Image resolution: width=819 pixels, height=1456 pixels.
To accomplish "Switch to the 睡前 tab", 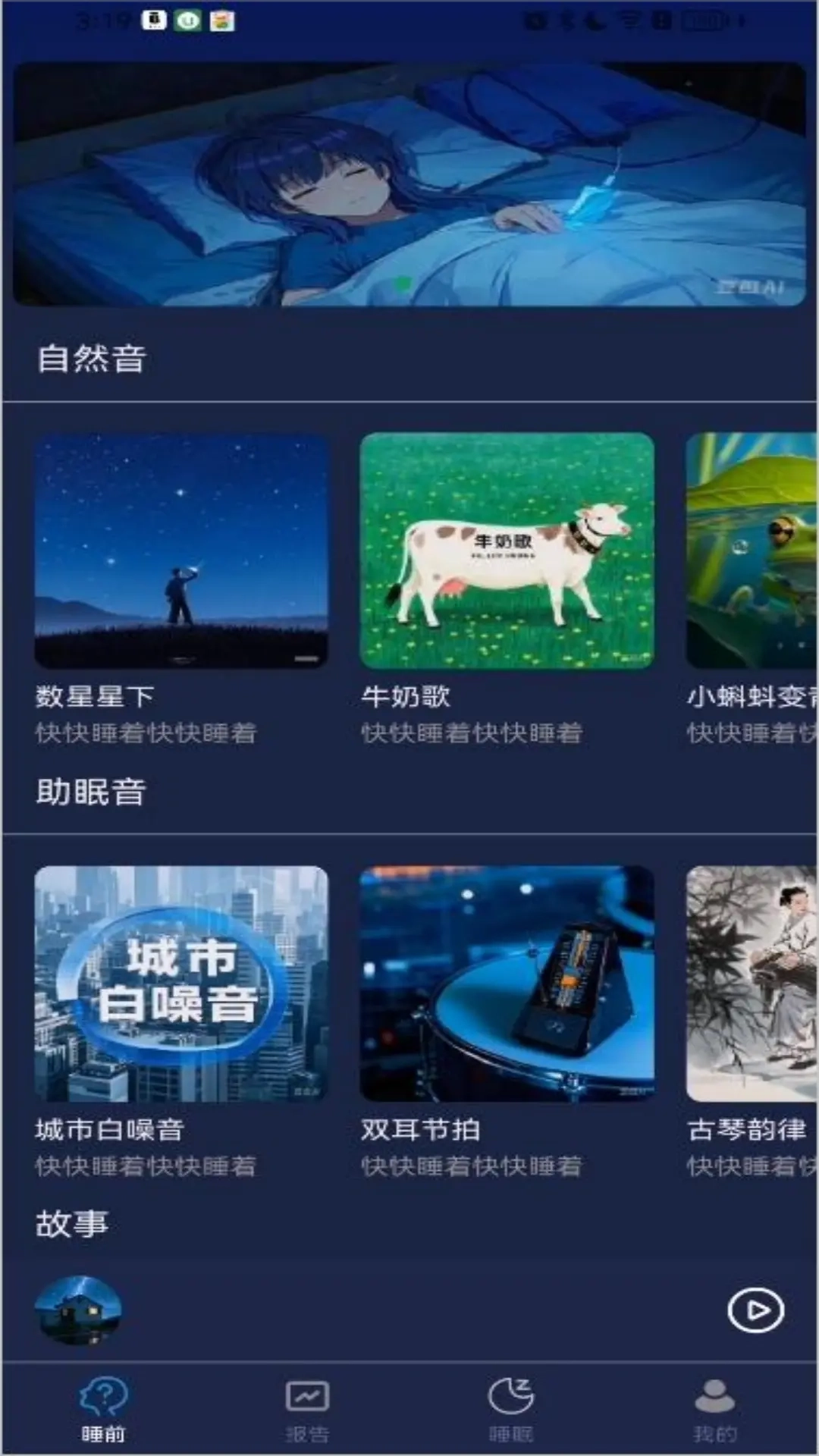I will point(103,1409).
